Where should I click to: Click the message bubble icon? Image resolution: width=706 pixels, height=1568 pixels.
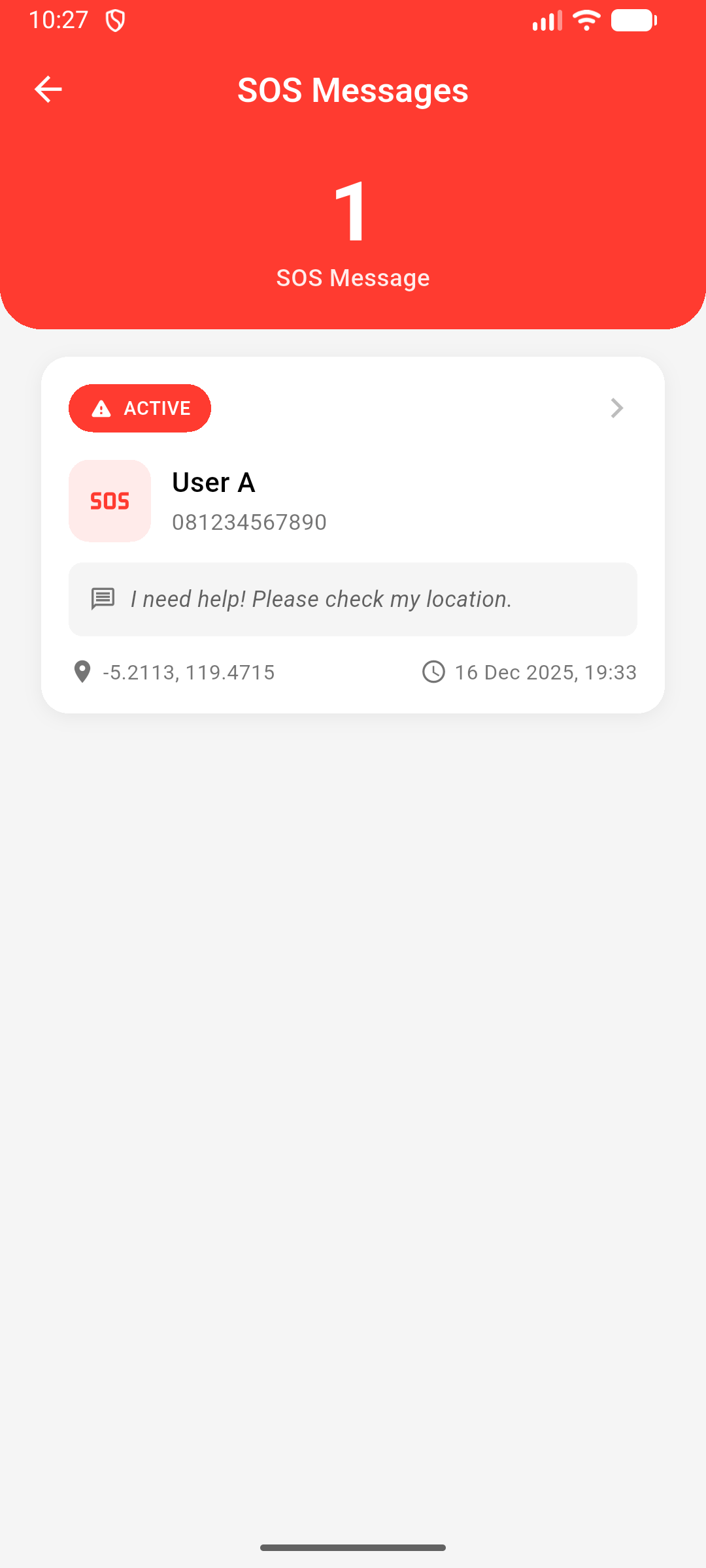103,598
